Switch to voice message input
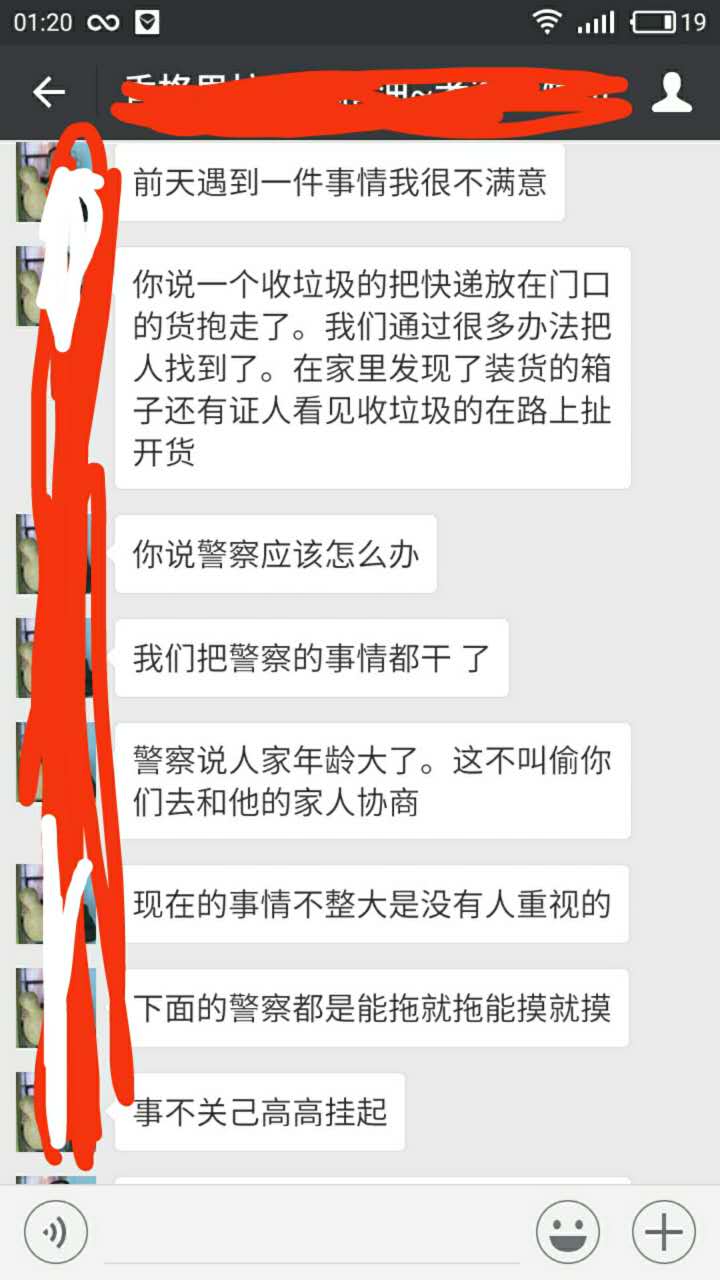The width and height of the screenshot is (720, 1280). pyautogui.click(x=56, y=1232)
